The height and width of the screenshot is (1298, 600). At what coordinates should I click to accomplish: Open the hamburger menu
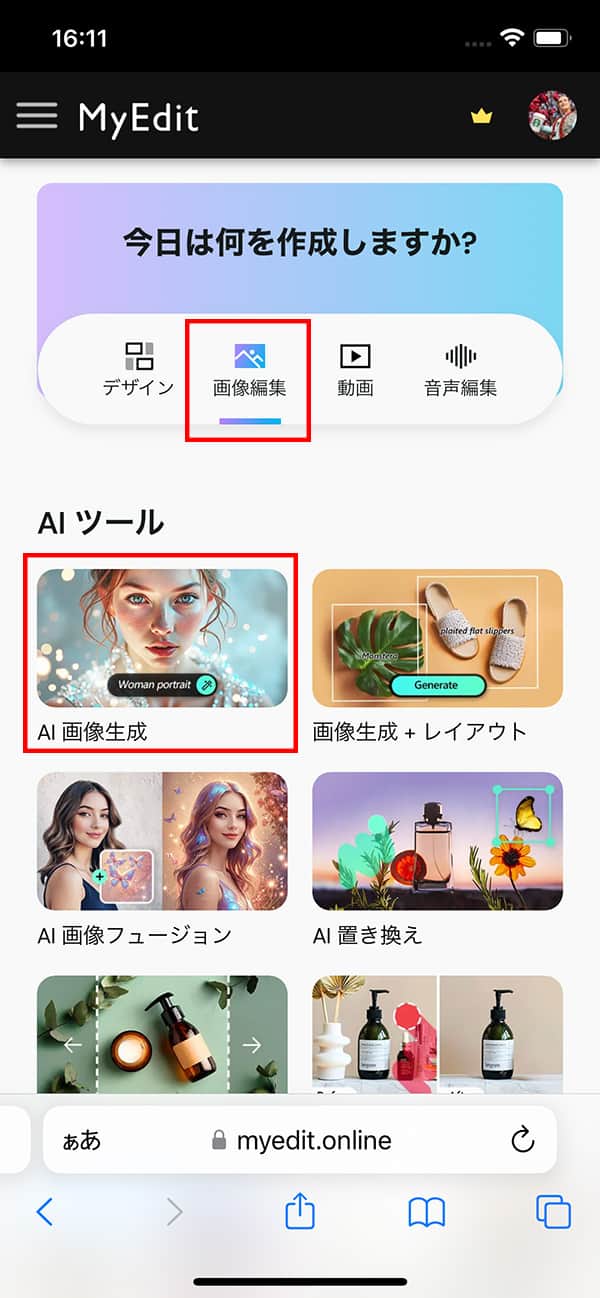point(37,116)
